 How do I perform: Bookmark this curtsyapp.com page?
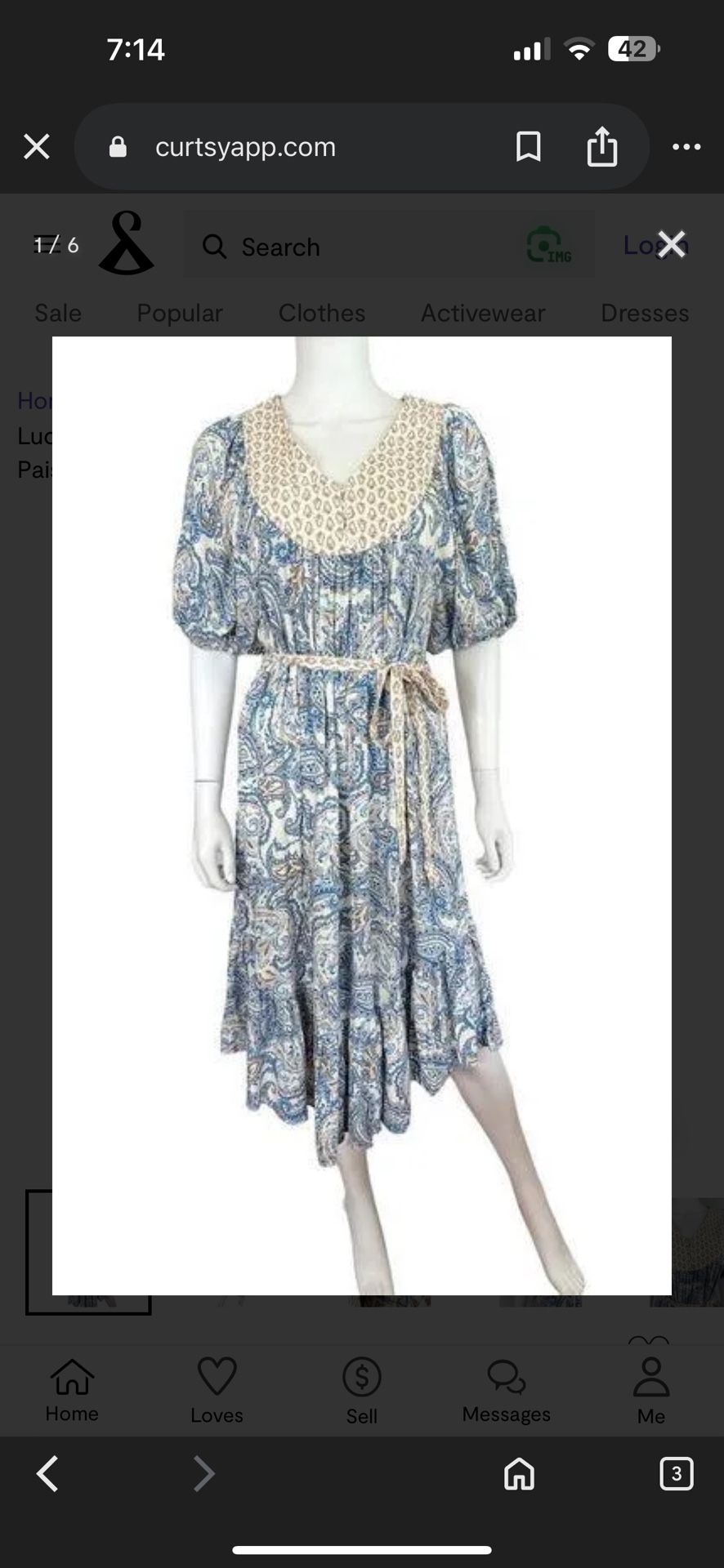pos(528,147)
